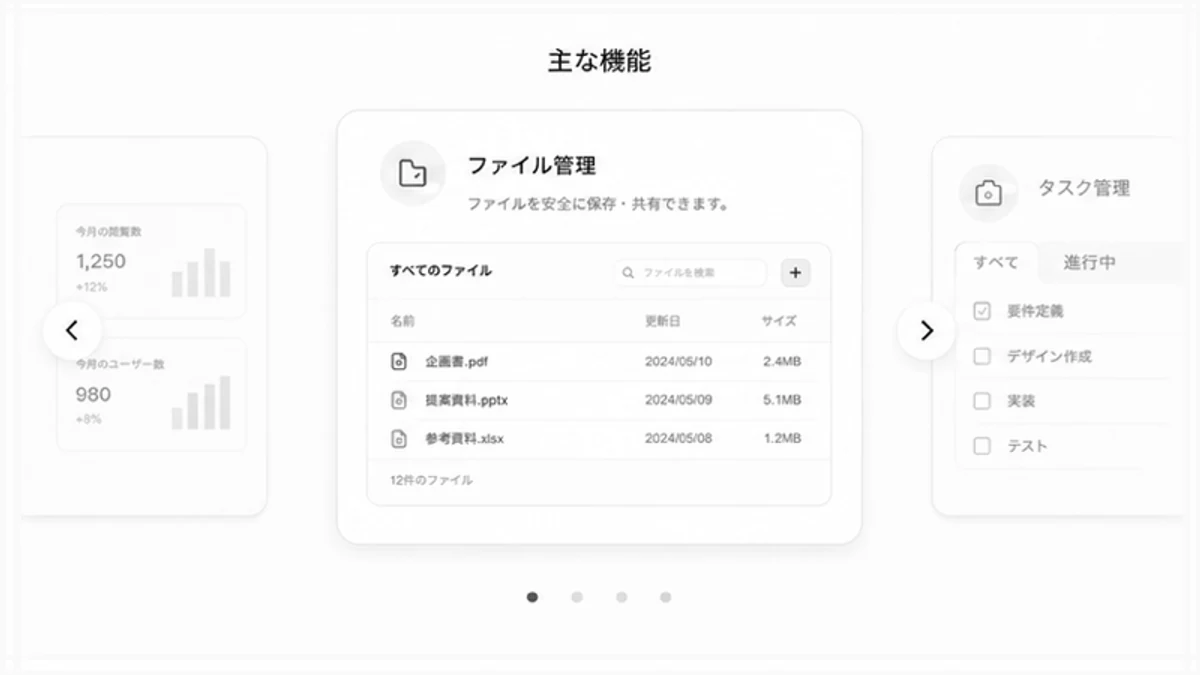Select the すべて tab in task management
Screen dimensions: 1200x675
tap(996, 262)
